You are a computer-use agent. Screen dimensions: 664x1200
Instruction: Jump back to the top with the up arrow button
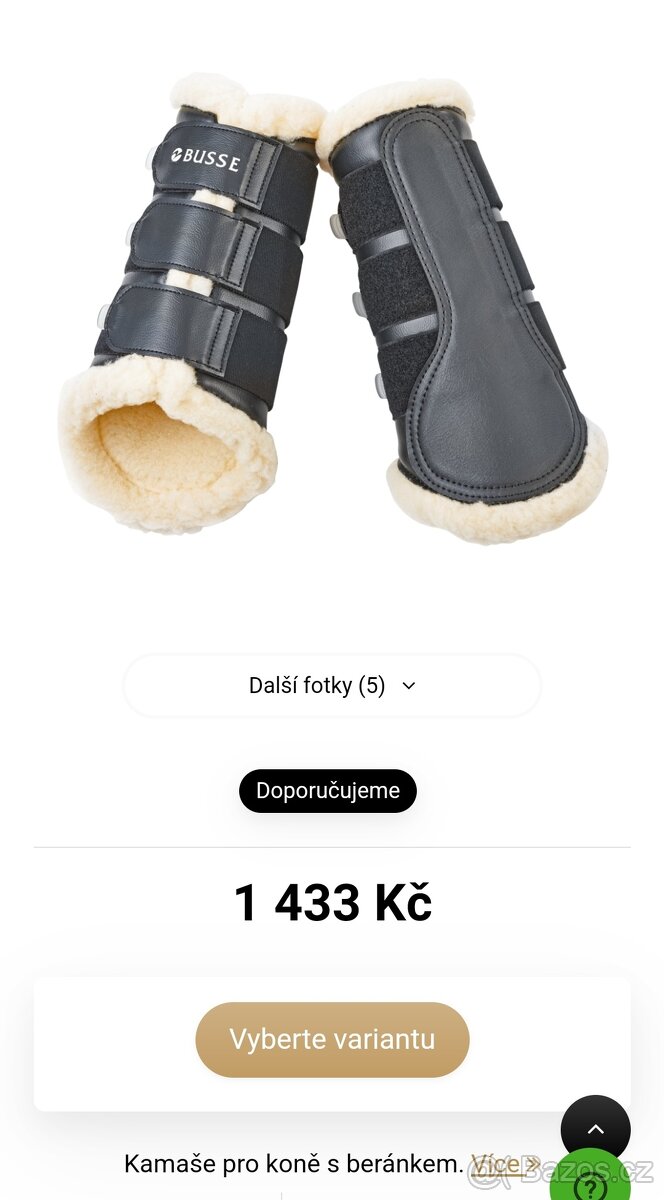(595, 1129)
